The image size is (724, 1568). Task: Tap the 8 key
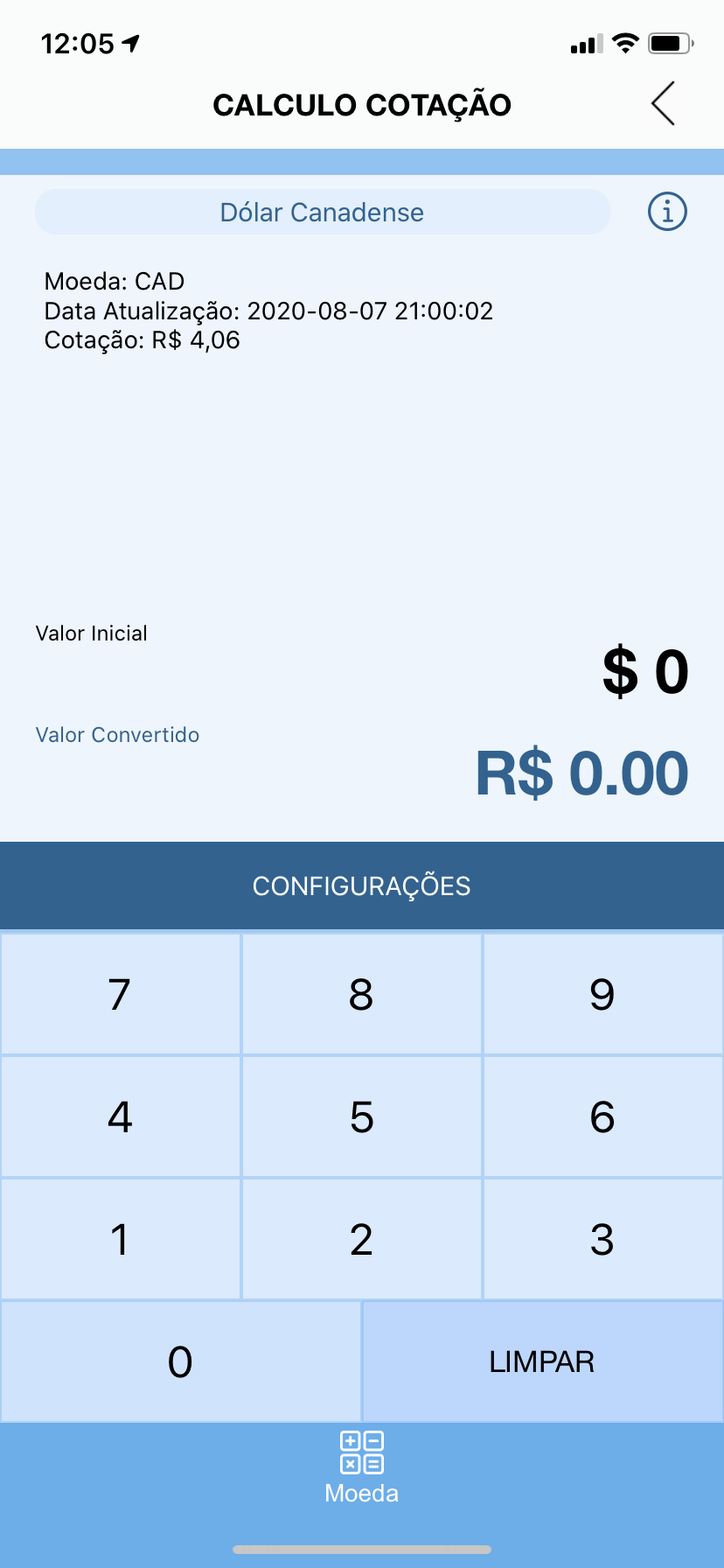click(362, 994)
